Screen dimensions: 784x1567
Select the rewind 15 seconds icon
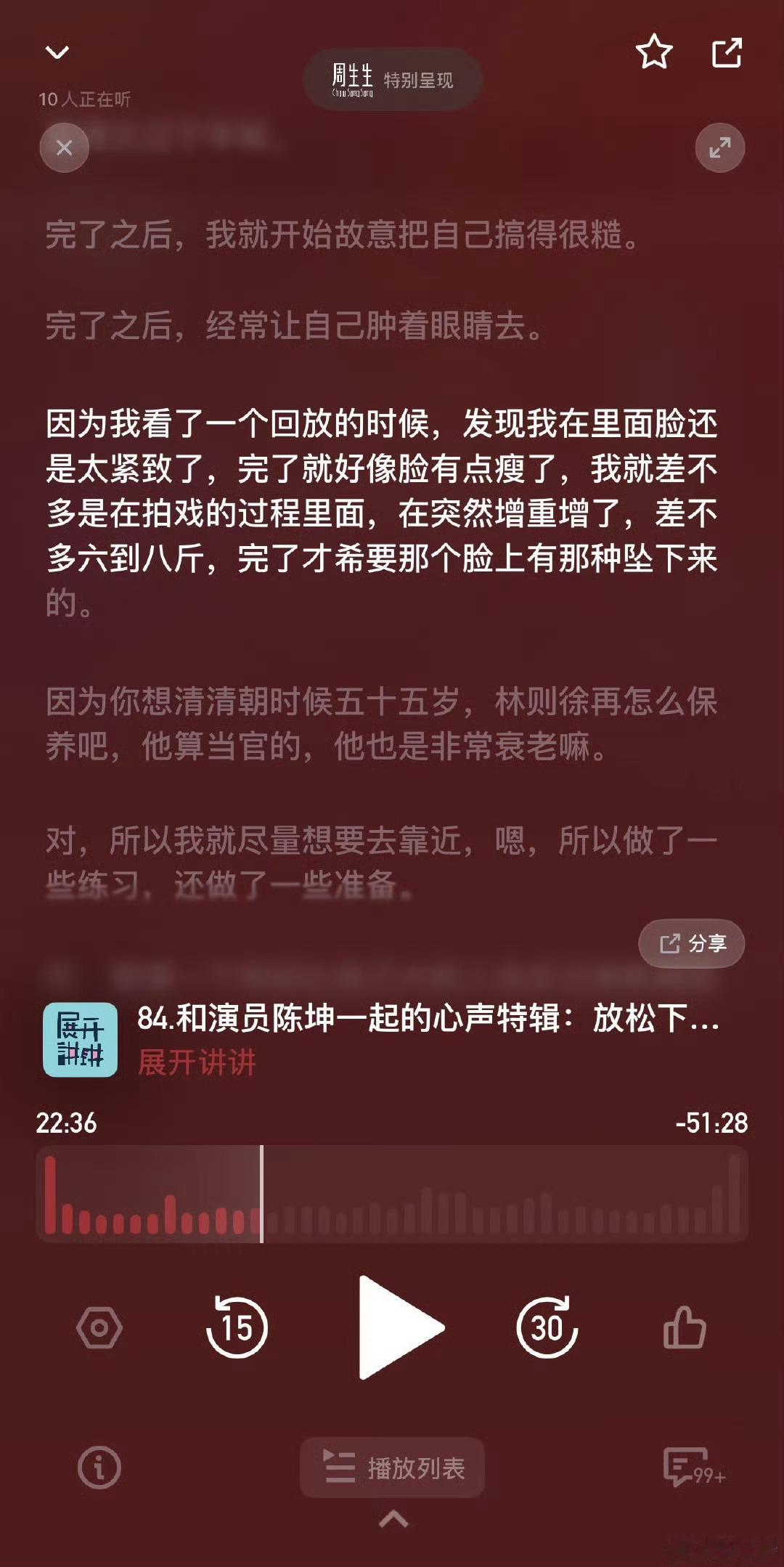(239, 1327)
